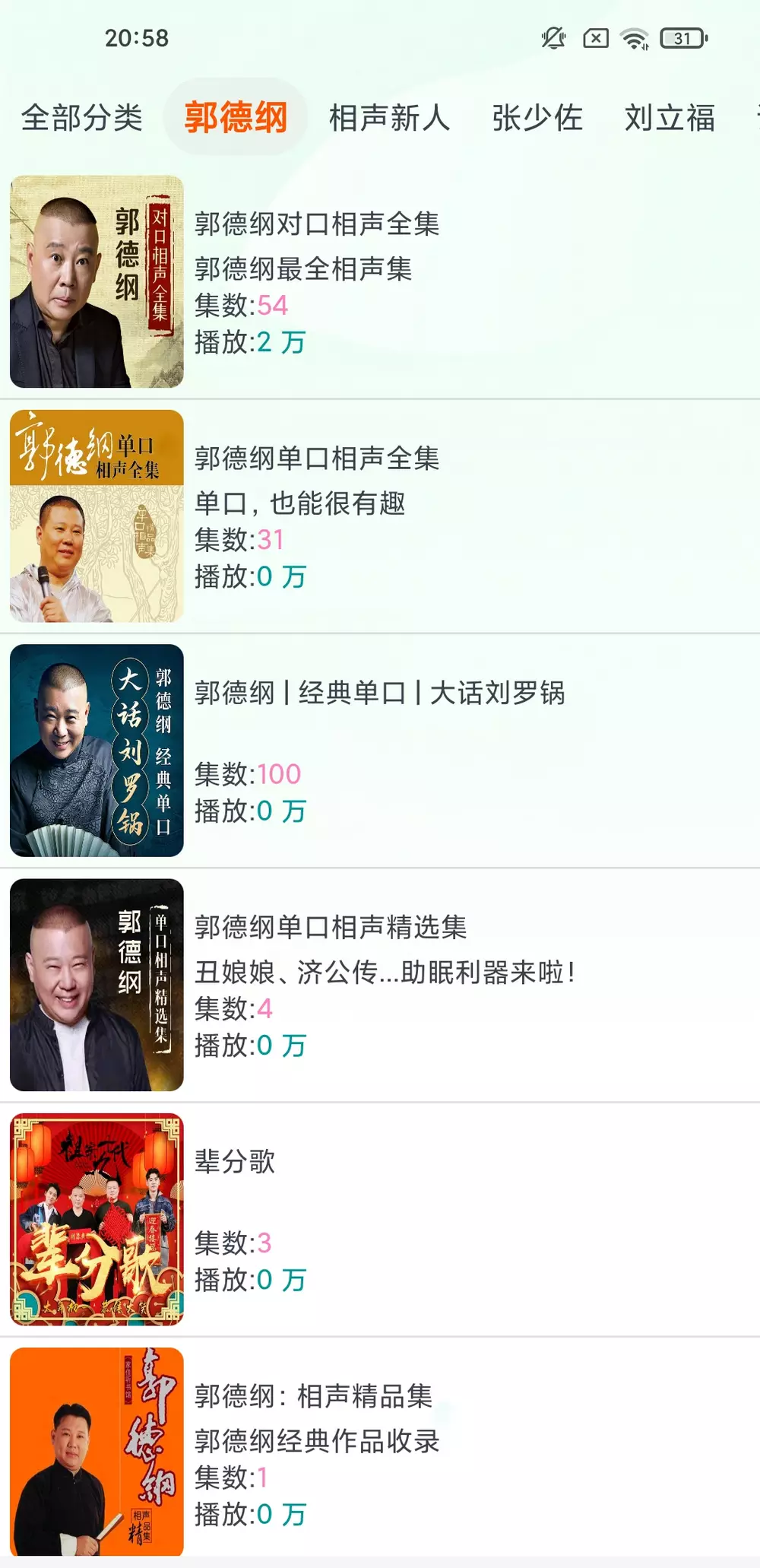Tap the no-SIM card status icon
The height and width of the screenshot is (1568, 760).
[594, 37]
